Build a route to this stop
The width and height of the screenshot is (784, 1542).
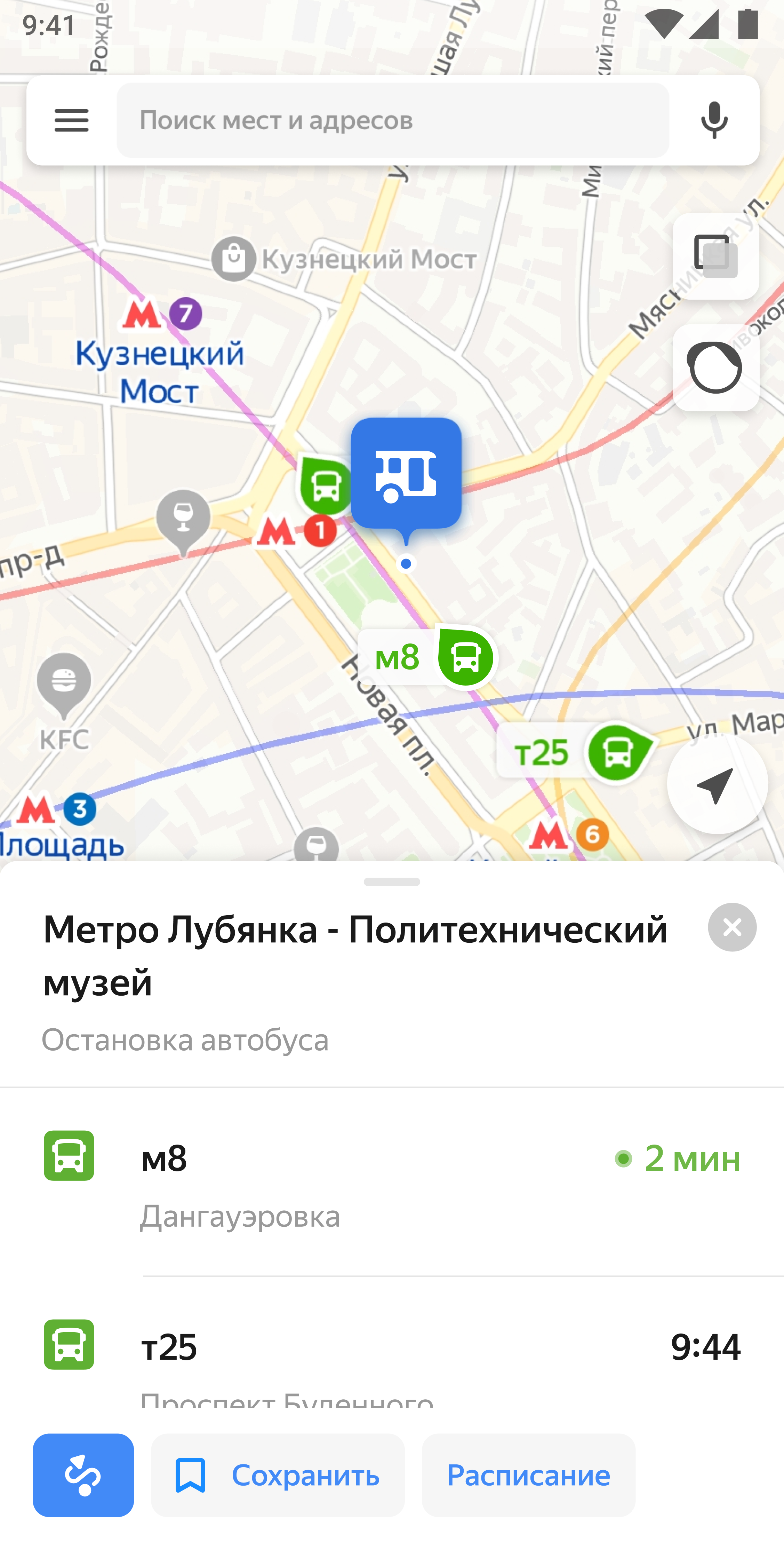tap(83, 1475)
